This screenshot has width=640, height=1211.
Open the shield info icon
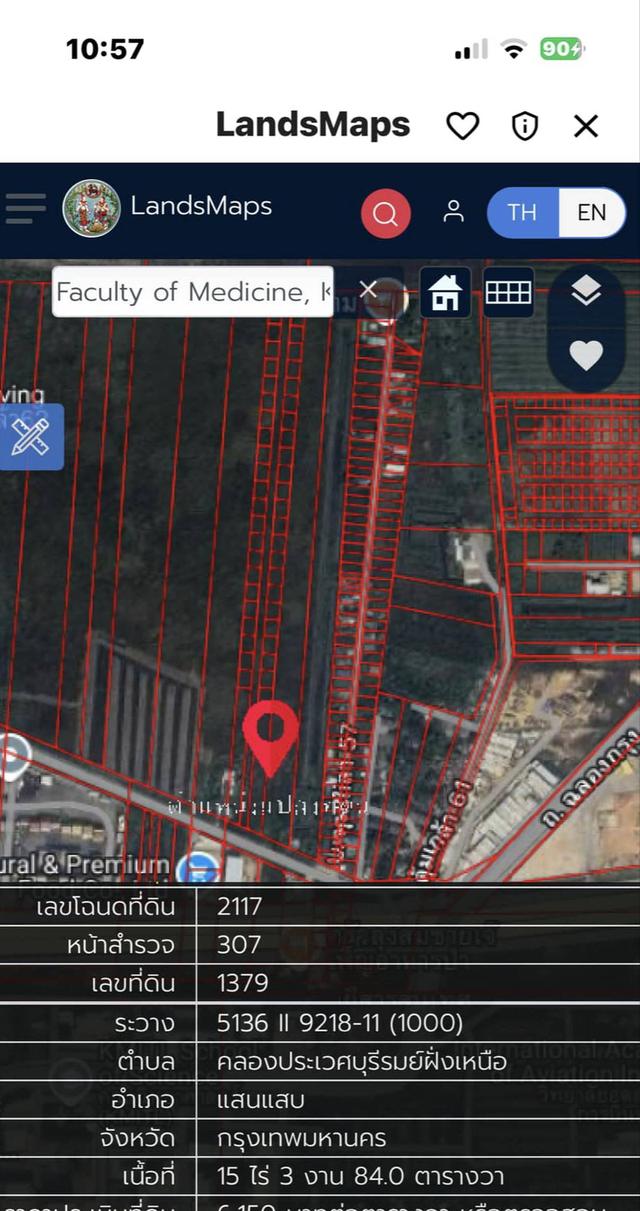tap(524, 126)
